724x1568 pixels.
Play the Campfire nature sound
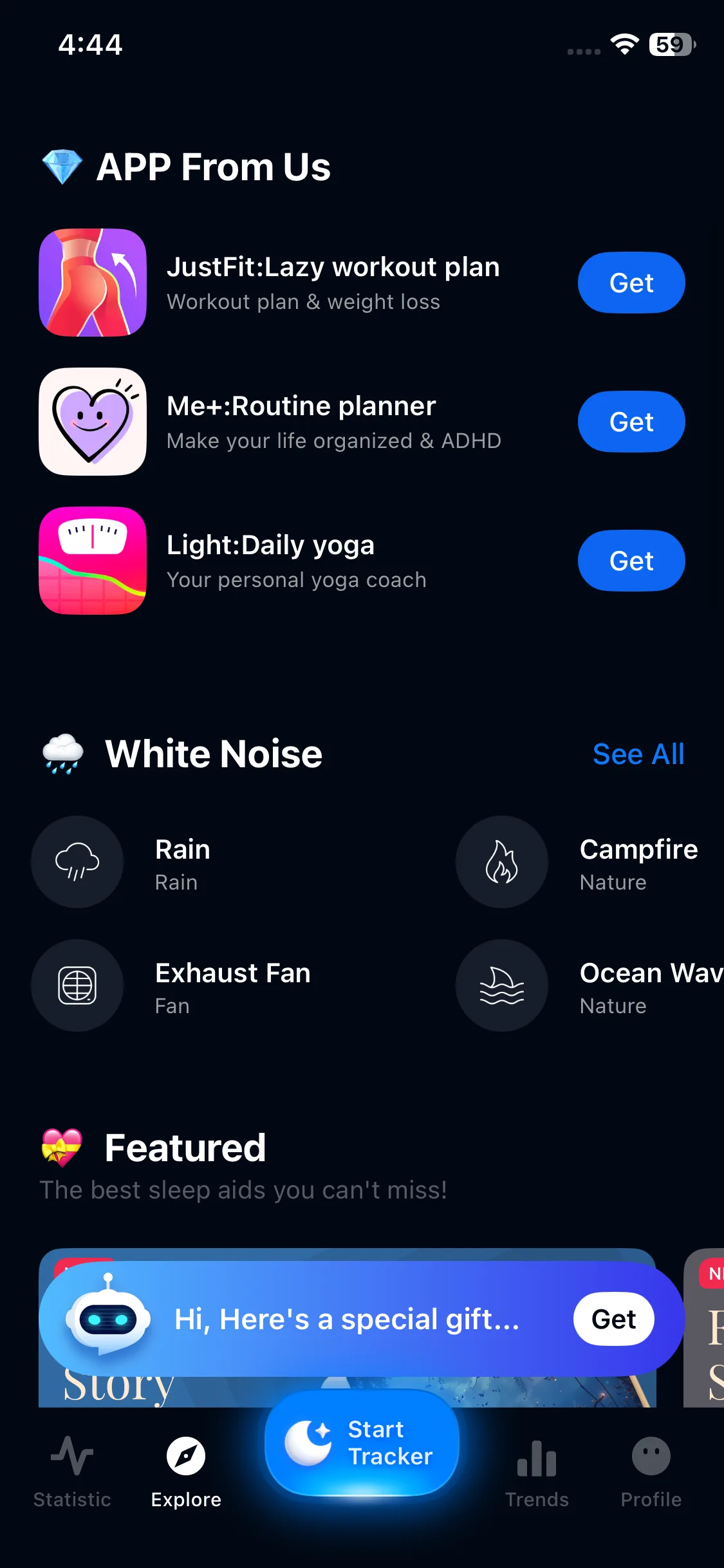502,862
